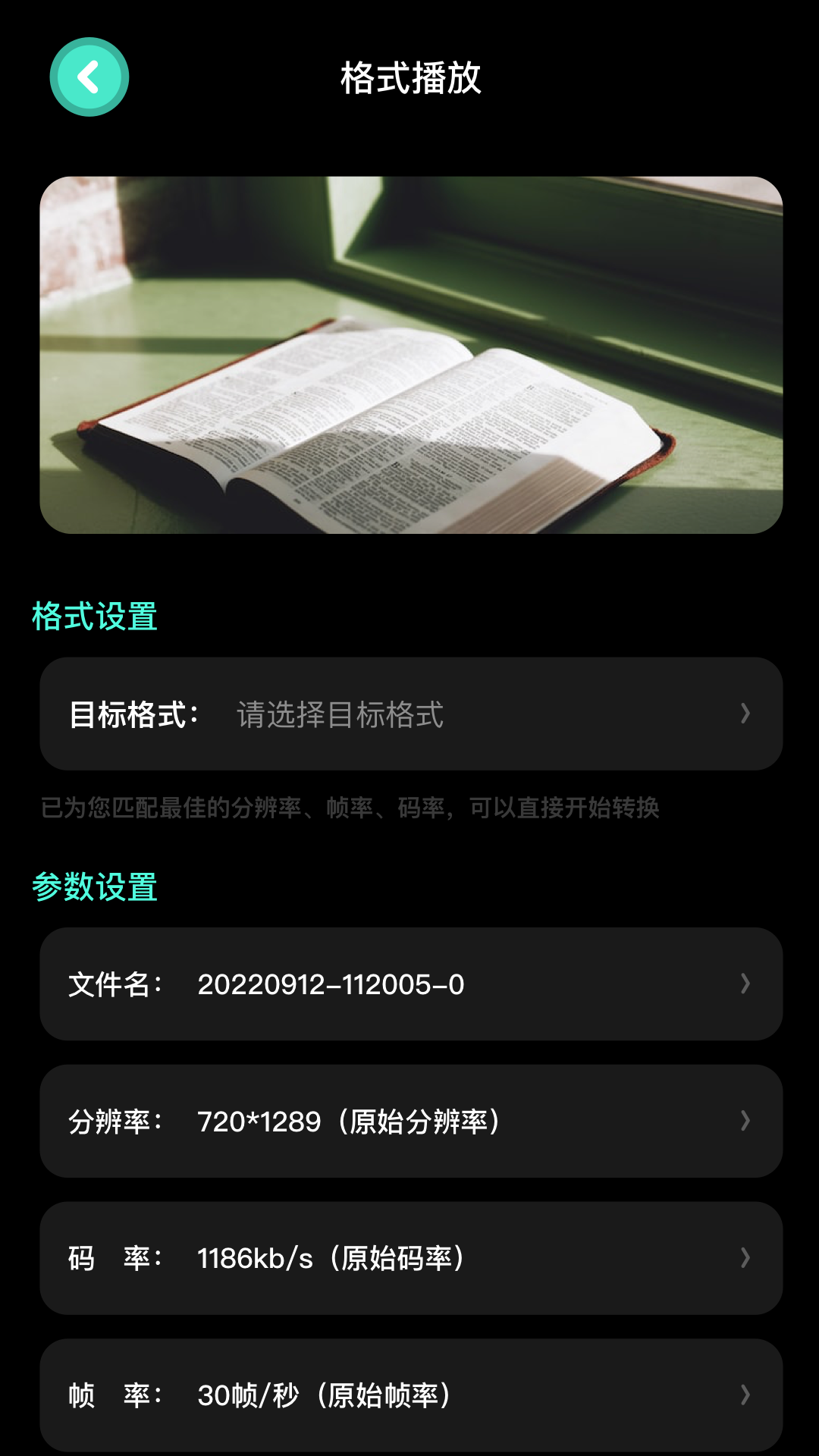Screen dimensions: 819x1456
Task: Tap the video preview thumbnail
Action: coord(409,353)
